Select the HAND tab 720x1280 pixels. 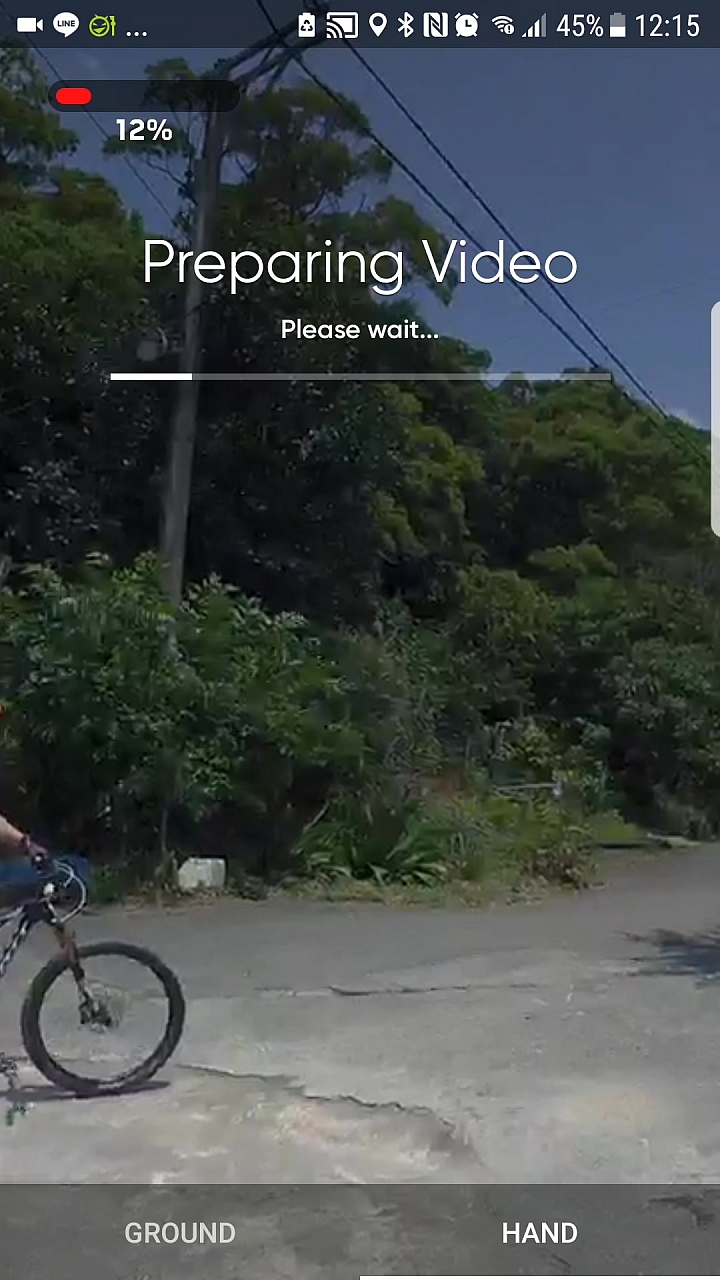[539, 1232]
